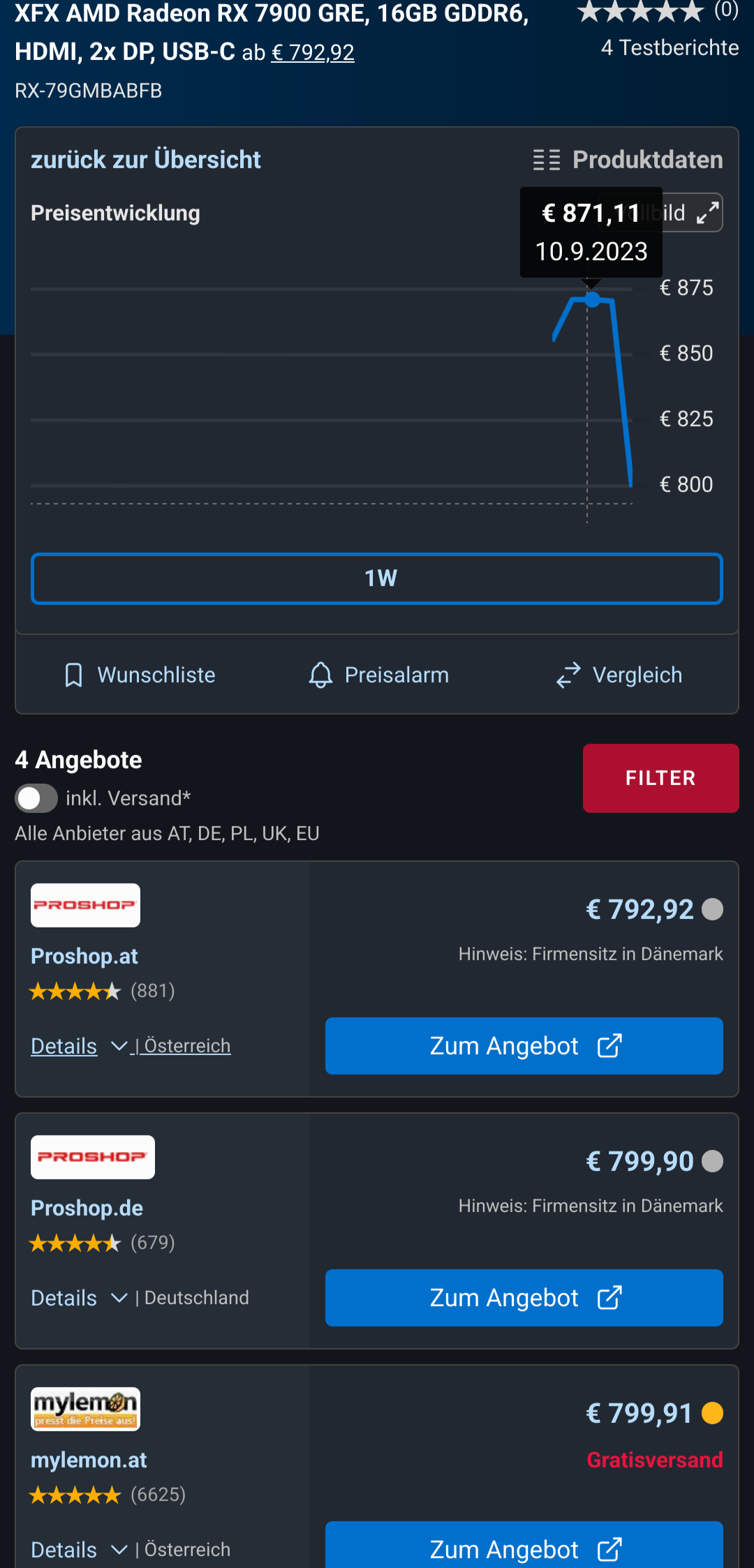The height and width of the screenshot is (1568, 754).
Task: View the 4 Testberichte
Action: (x=670, y=47)
